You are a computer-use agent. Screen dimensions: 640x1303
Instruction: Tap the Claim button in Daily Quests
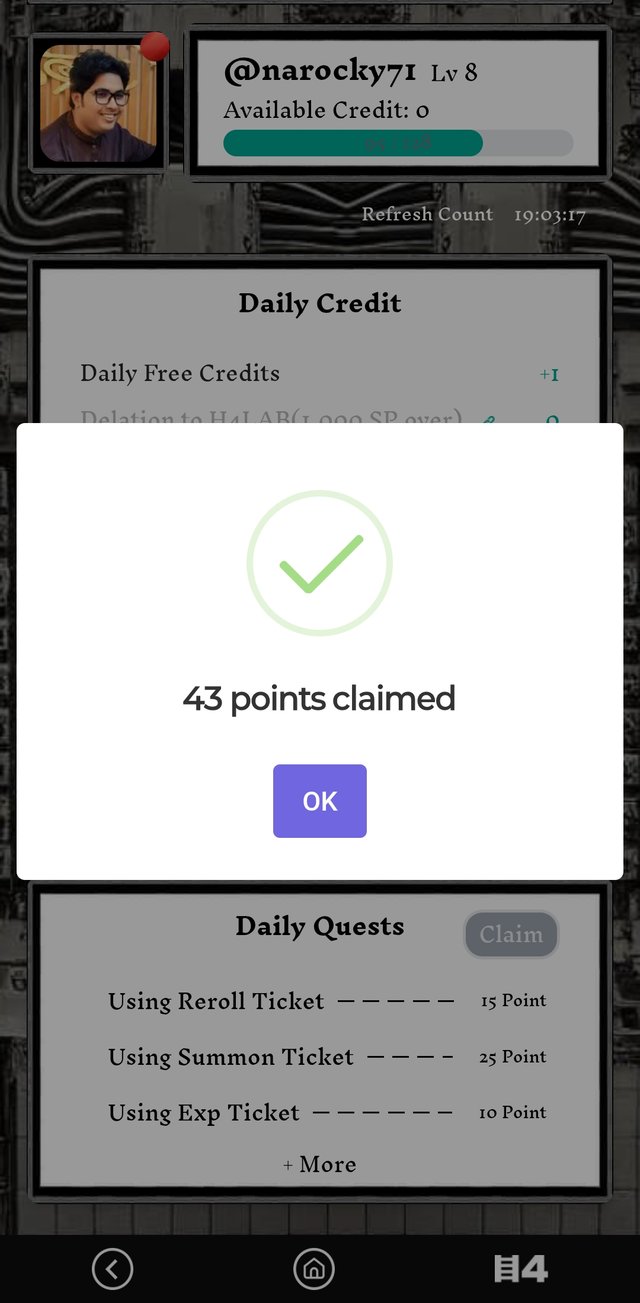(x=511, y=935)
